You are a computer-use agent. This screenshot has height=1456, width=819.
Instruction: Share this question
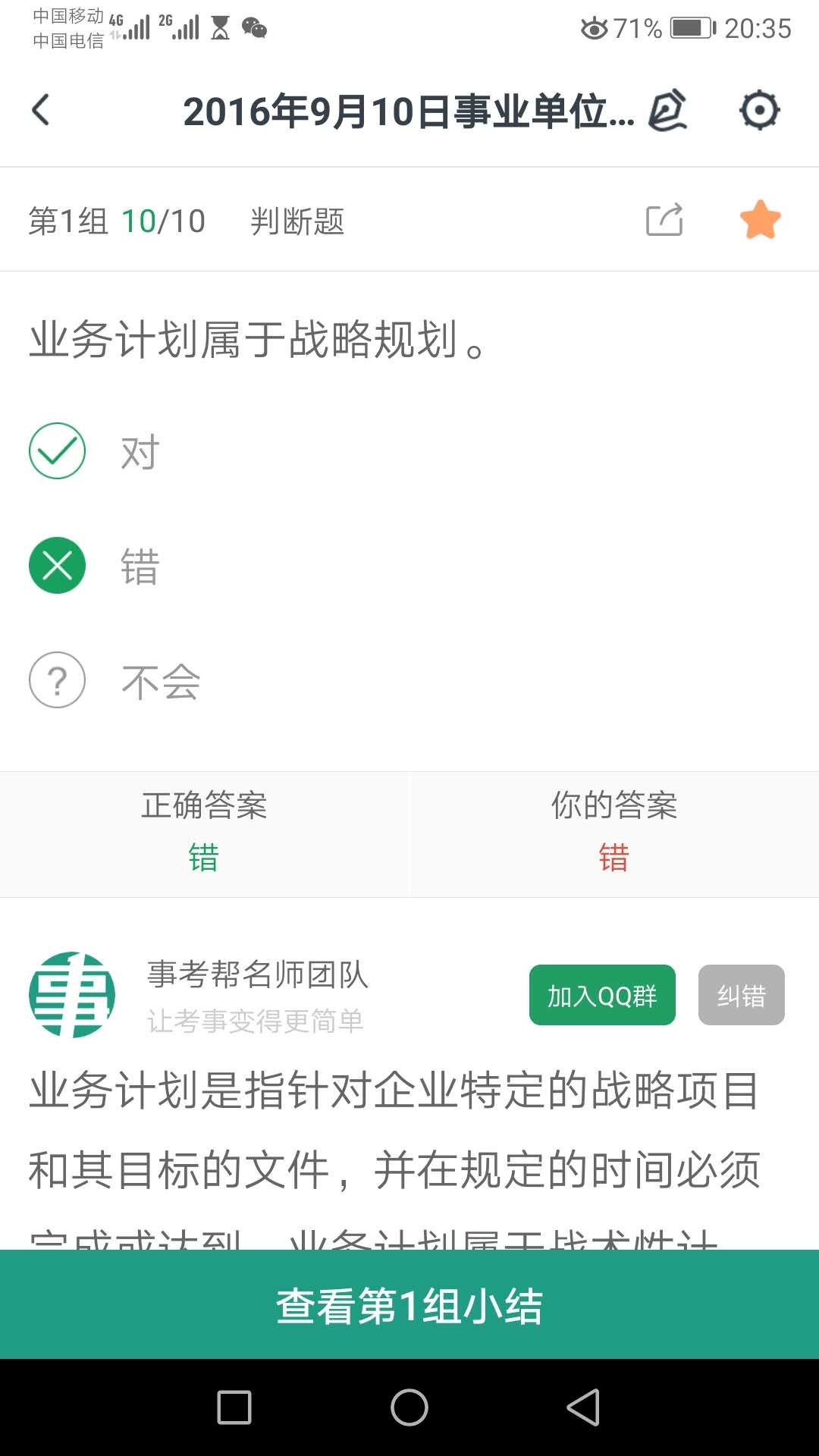pyautogui.click(x=664, y=221)
